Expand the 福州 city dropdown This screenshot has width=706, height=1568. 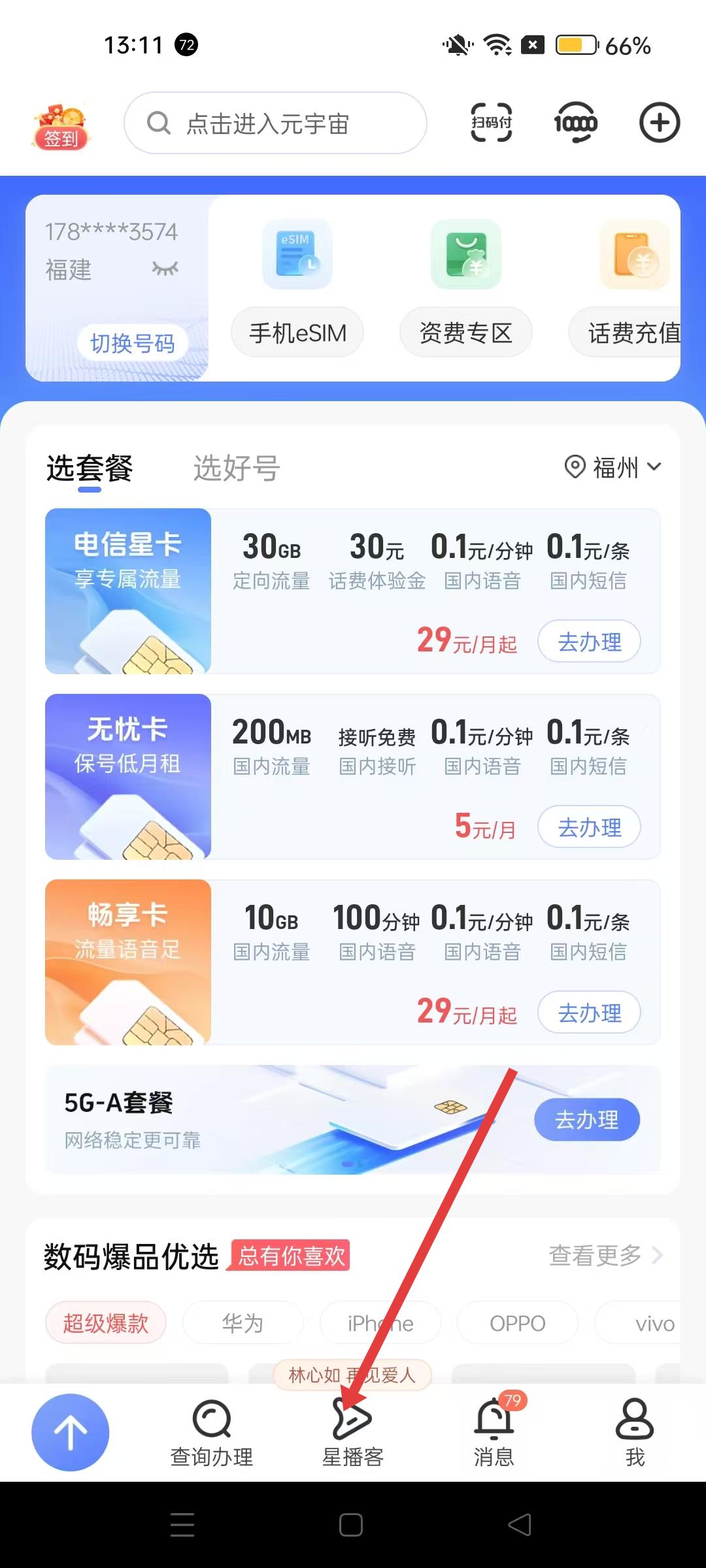tap(613, 467)
